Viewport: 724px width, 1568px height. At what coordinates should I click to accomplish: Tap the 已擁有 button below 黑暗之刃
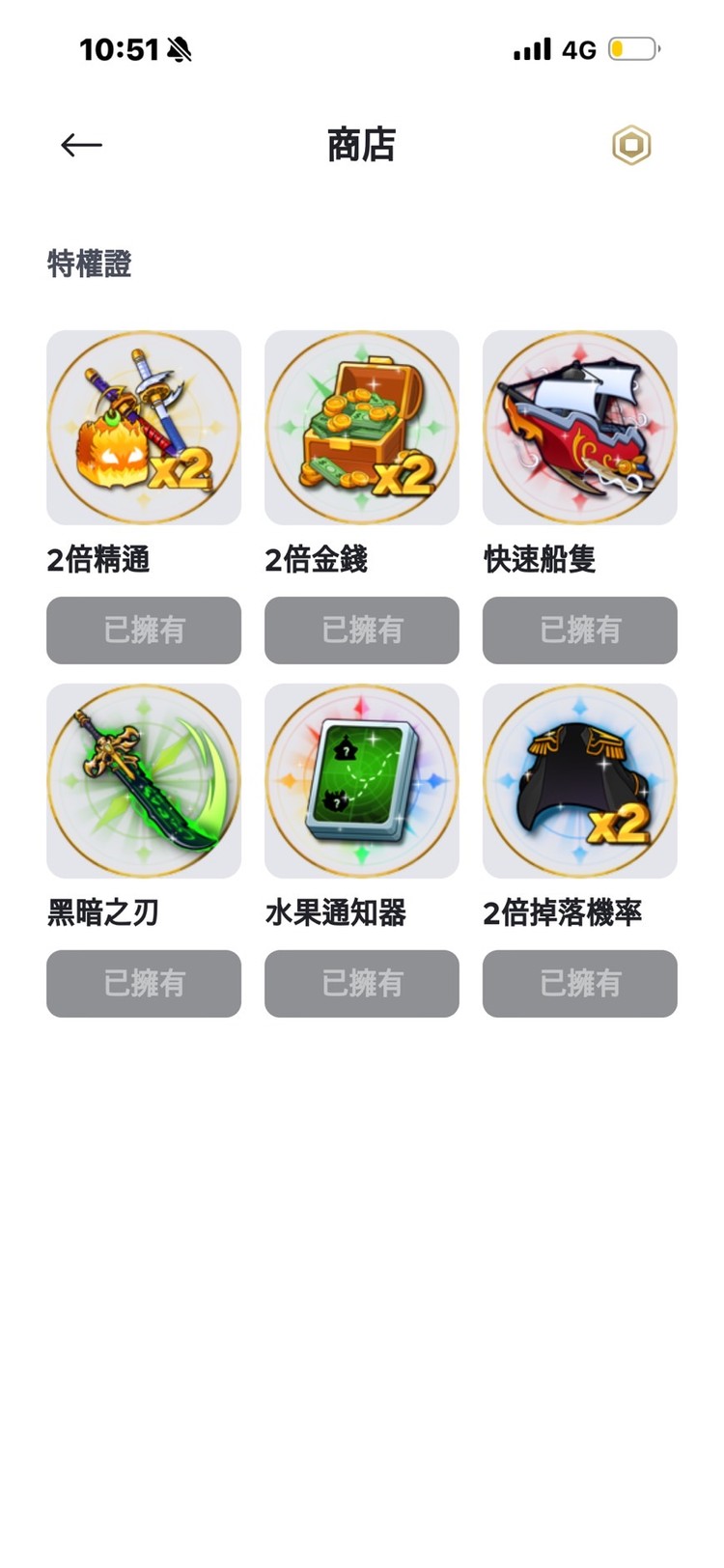coord(143,984)
